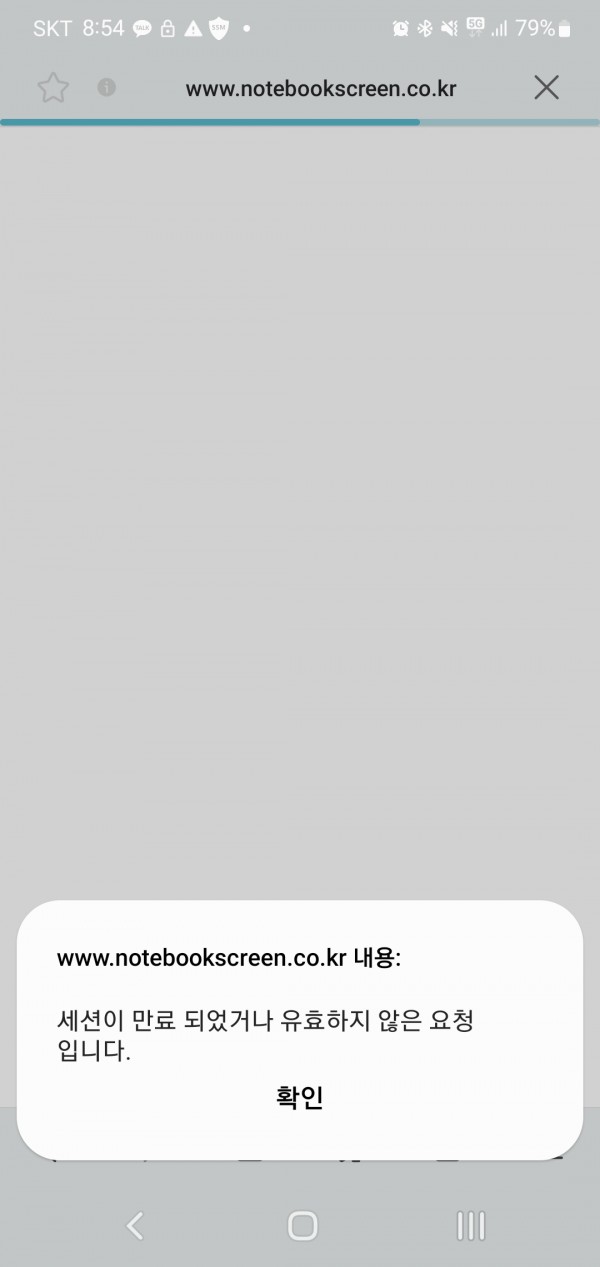Confirm the session expired alert with 확인
The image size is (600, 1267).
(299, 1097)
